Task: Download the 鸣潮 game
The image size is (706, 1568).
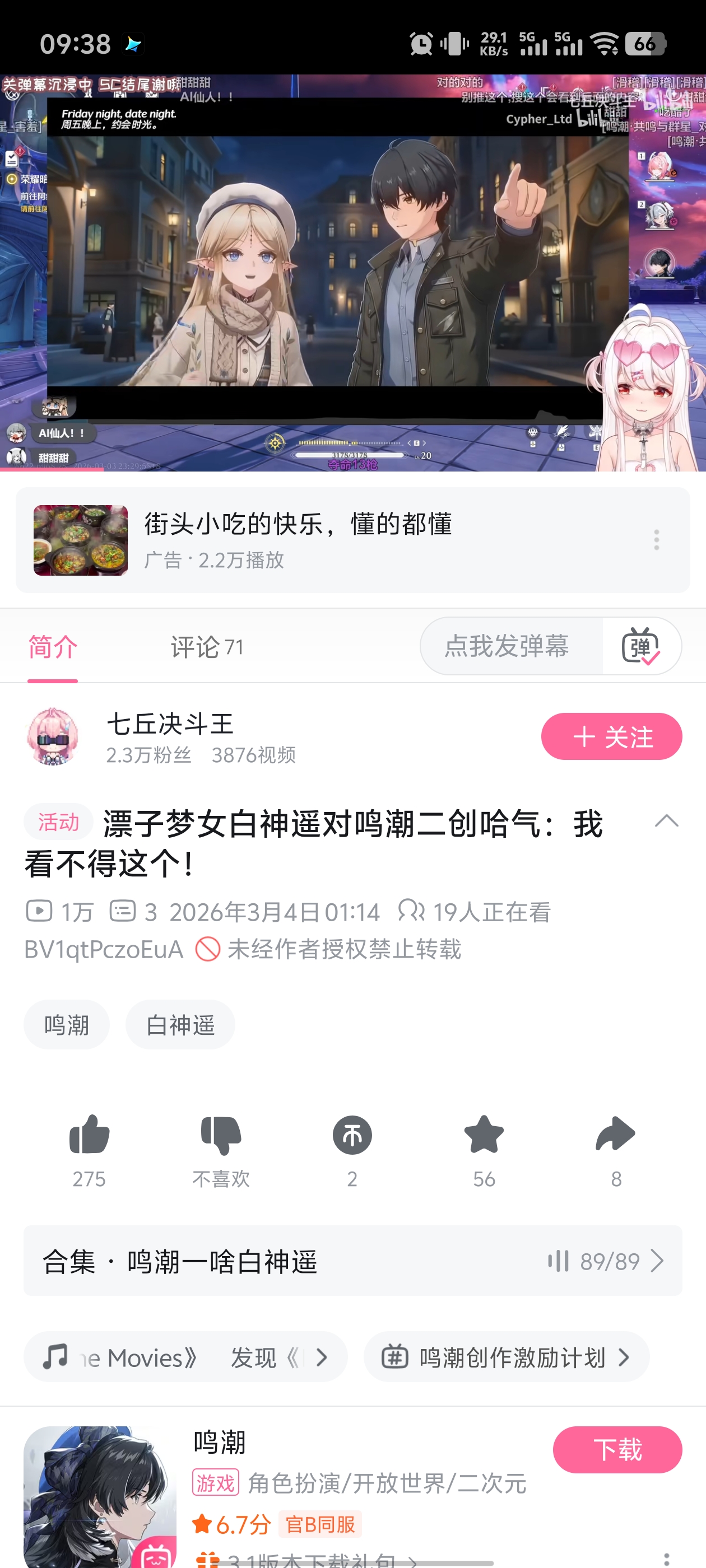Action: [x=616, y=1450]
